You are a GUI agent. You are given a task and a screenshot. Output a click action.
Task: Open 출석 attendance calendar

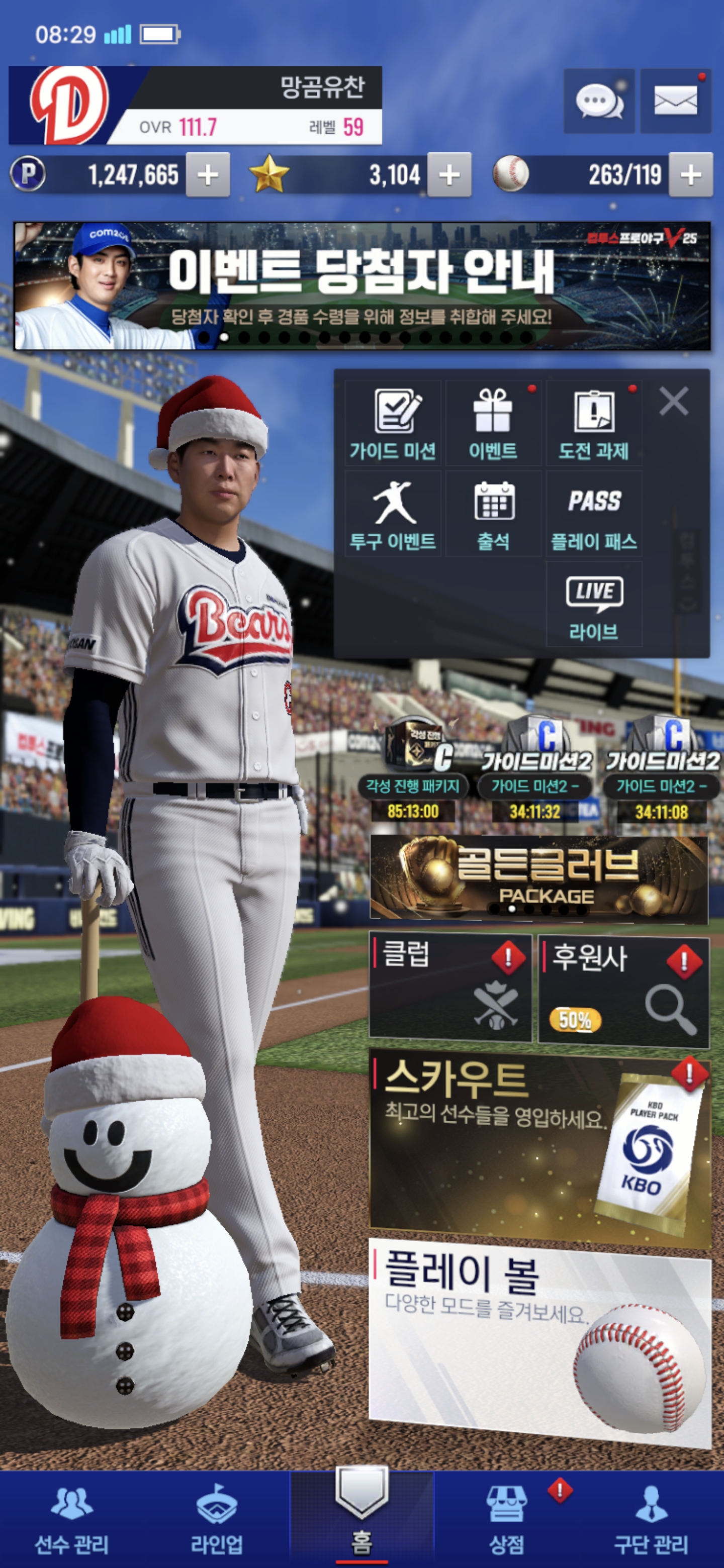493,514
